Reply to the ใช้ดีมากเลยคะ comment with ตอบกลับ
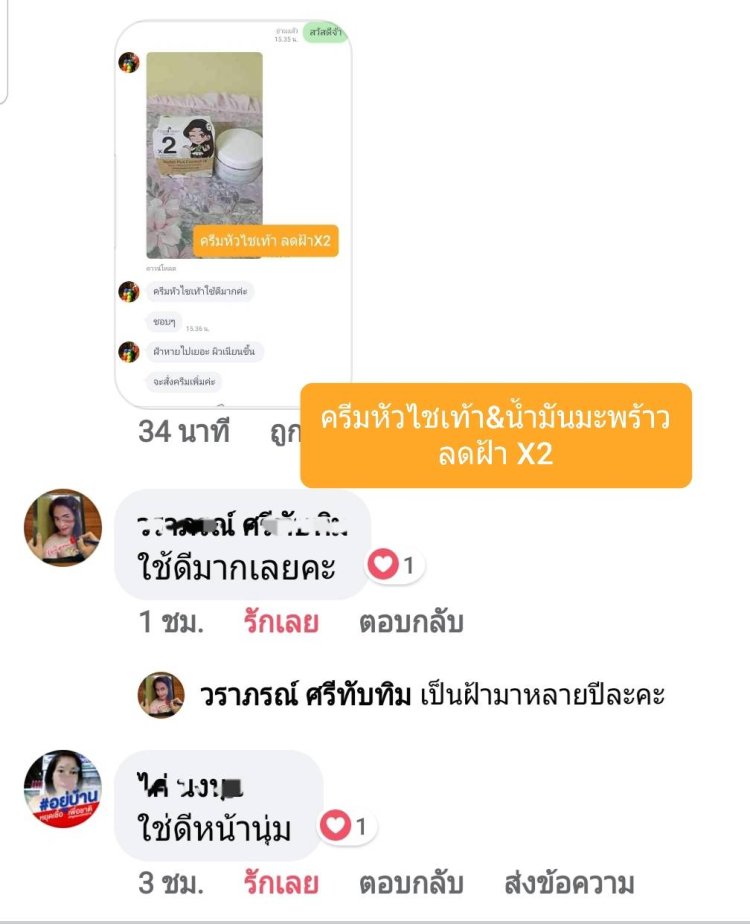The width and height of the screenshot is (750, 924). [x=410, y=623]
